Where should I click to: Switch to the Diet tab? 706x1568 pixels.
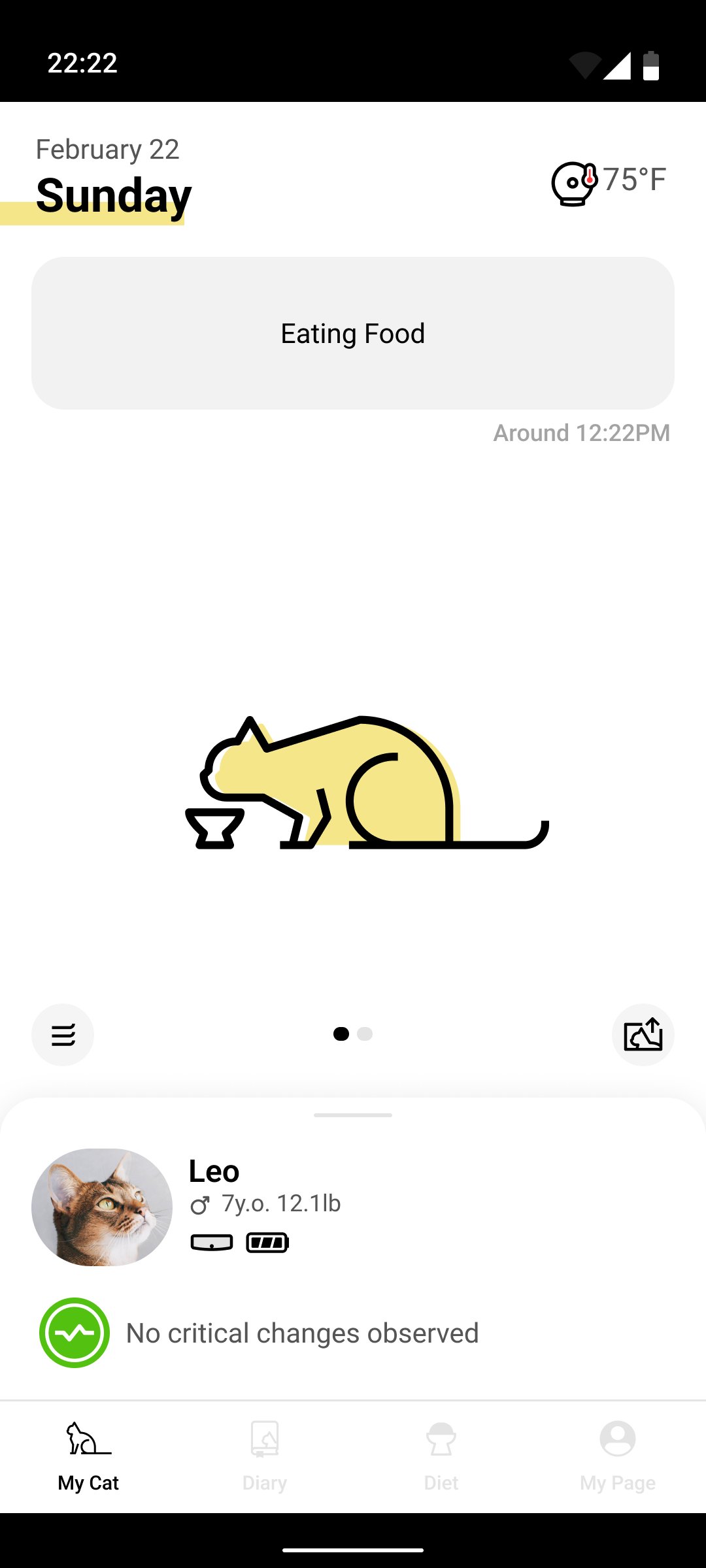pyautogui.click(x=441, y=1456)
